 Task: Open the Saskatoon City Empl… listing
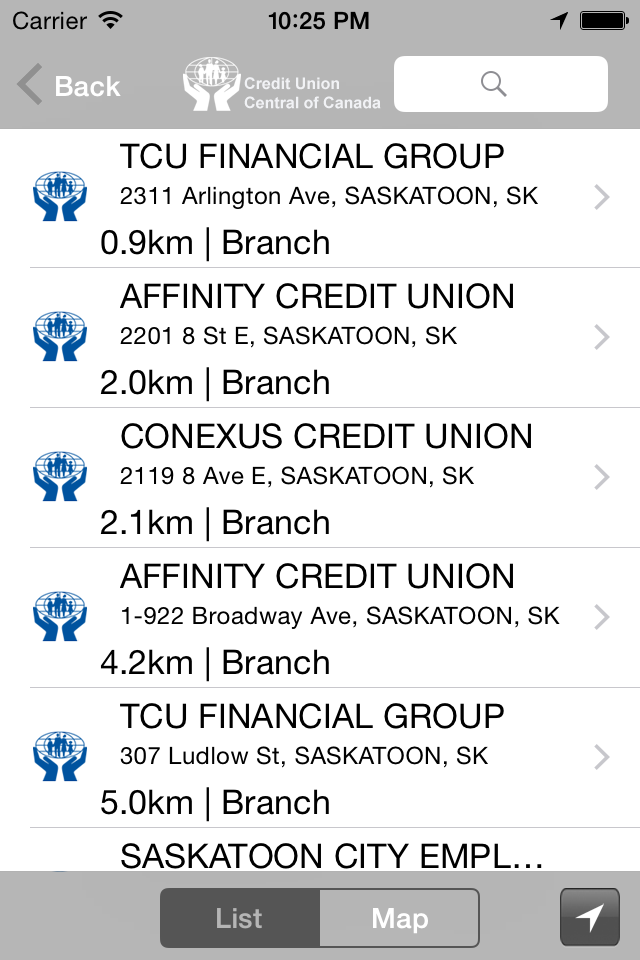tap(330, 854)
